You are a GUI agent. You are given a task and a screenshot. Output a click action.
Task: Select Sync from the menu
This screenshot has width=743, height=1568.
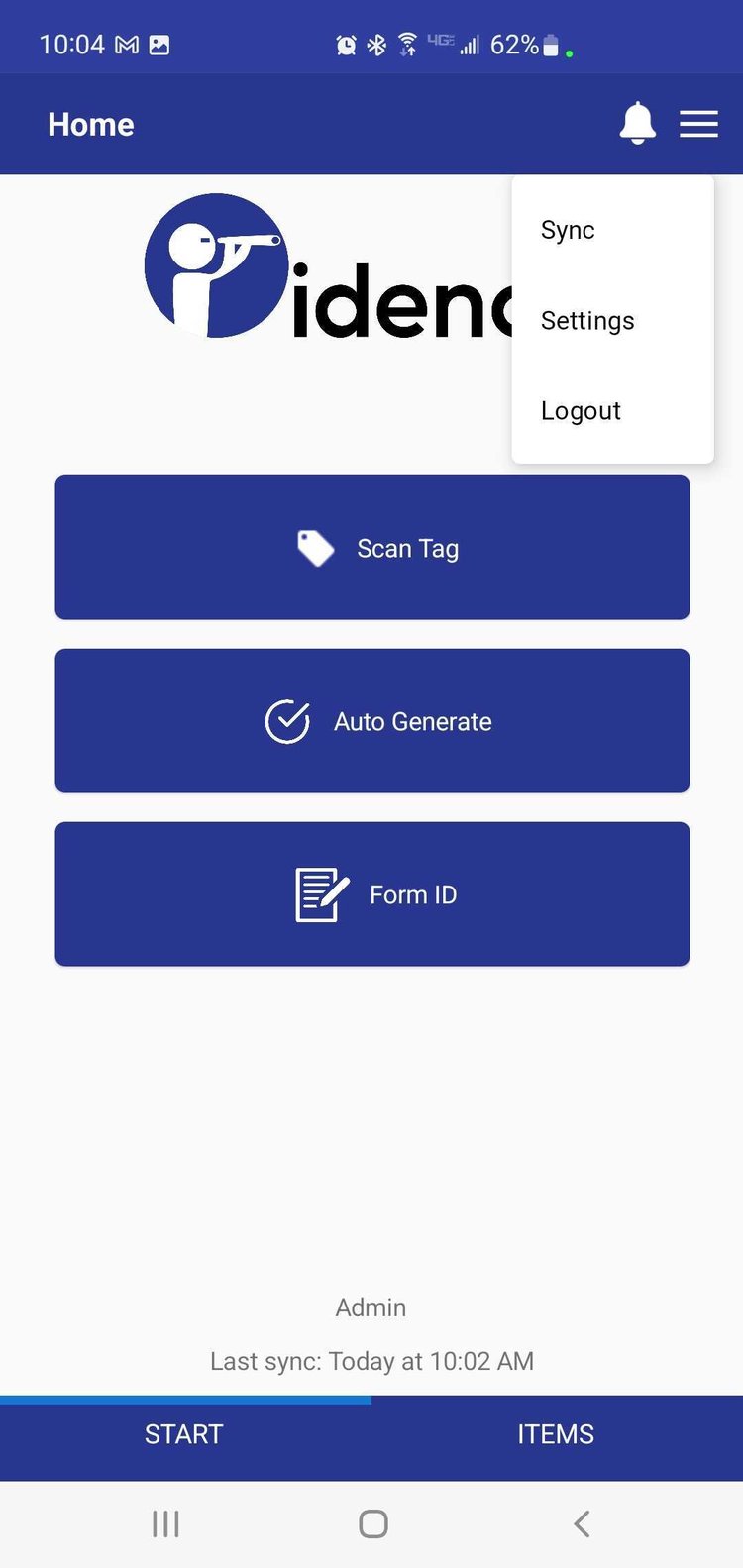click(568, 230)
